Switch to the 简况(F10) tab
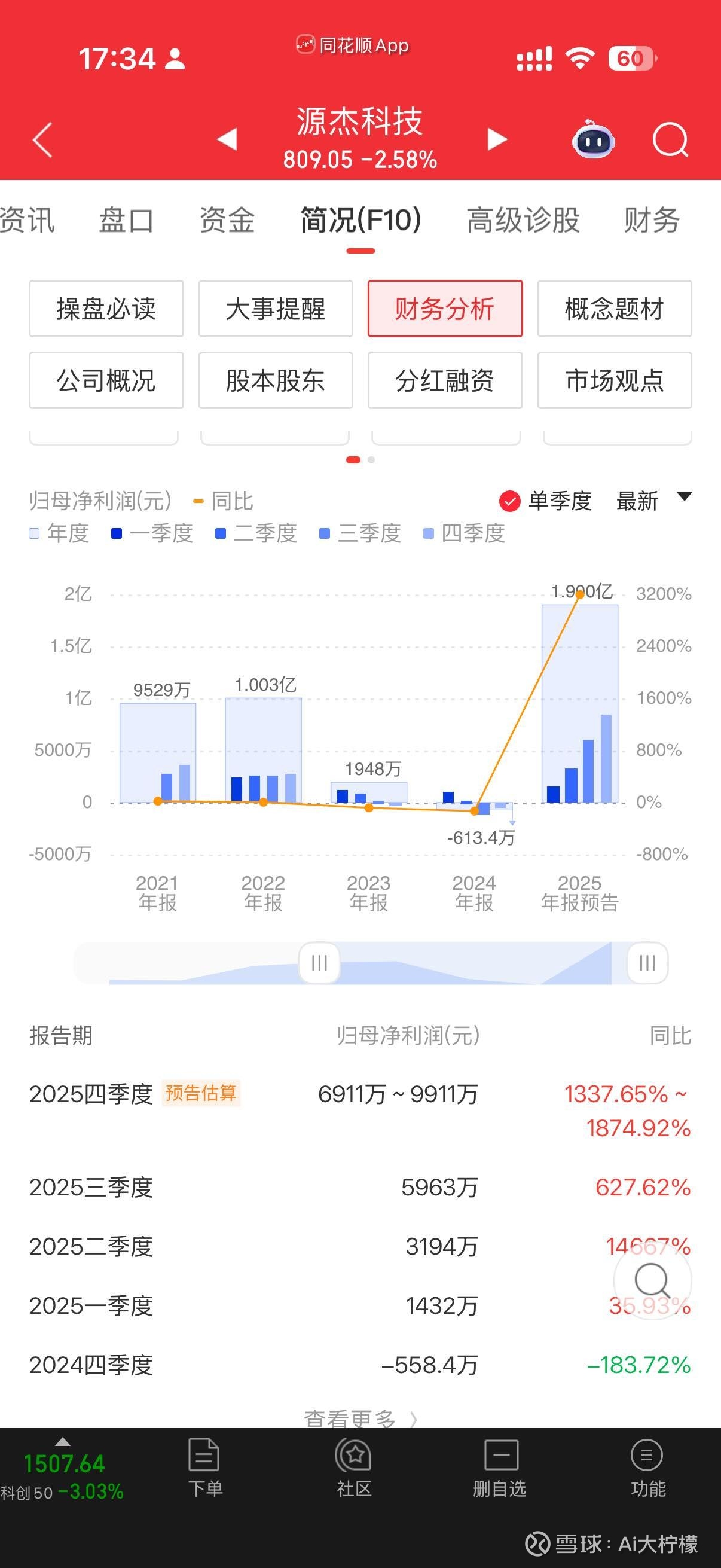721x1568 pixels. point(360,221)
